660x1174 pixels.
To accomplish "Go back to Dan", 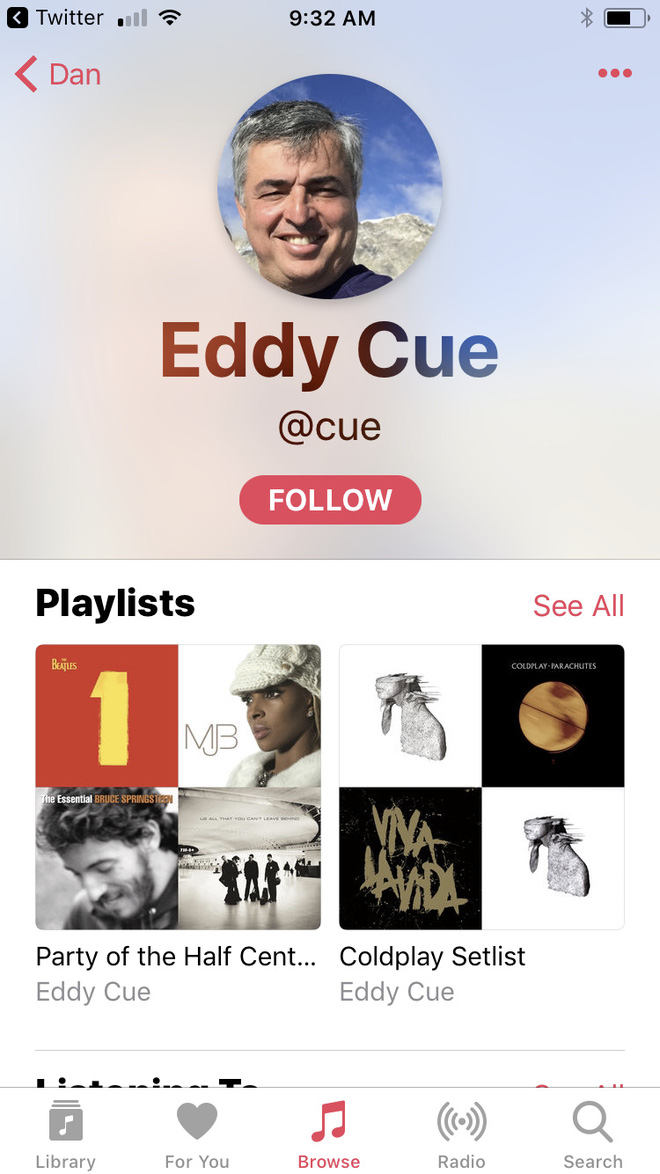I will click(58, 75).
